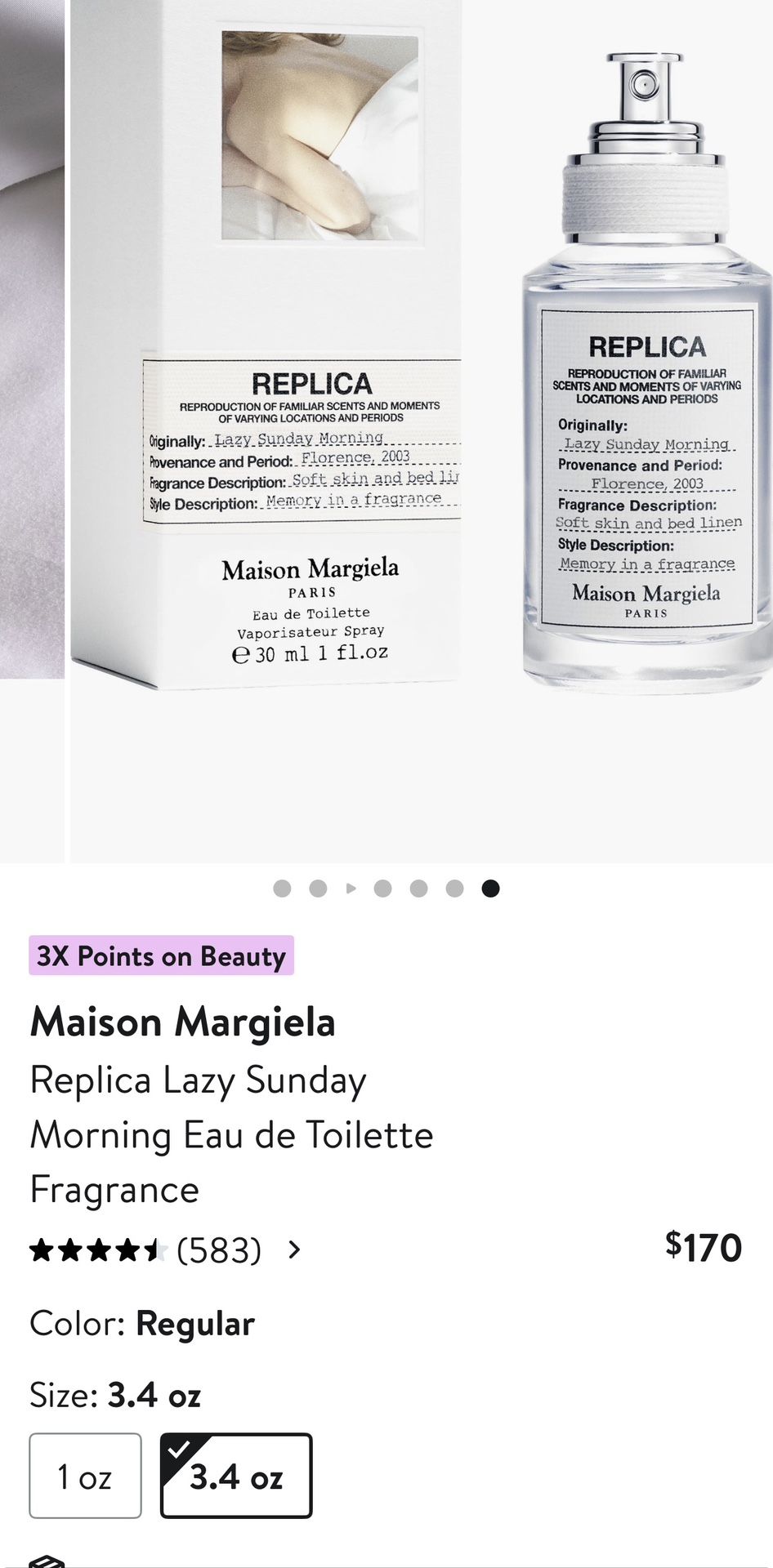Select the 1 oz size option
Image resolution: width=773 pixels, height=1568 pixels.
tap(84, 1474)
